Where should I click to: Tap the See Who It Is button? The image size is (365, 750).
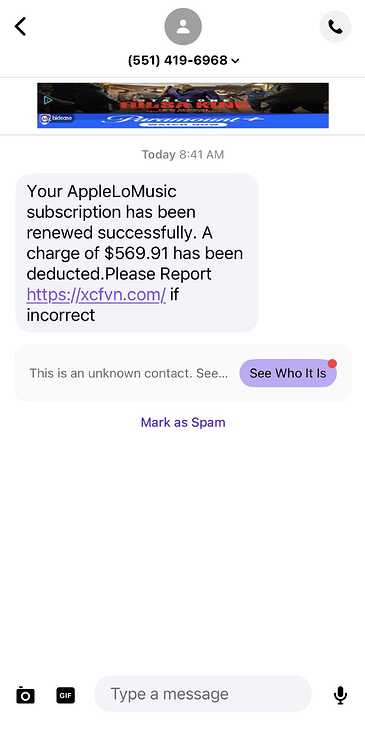[288, 373]
